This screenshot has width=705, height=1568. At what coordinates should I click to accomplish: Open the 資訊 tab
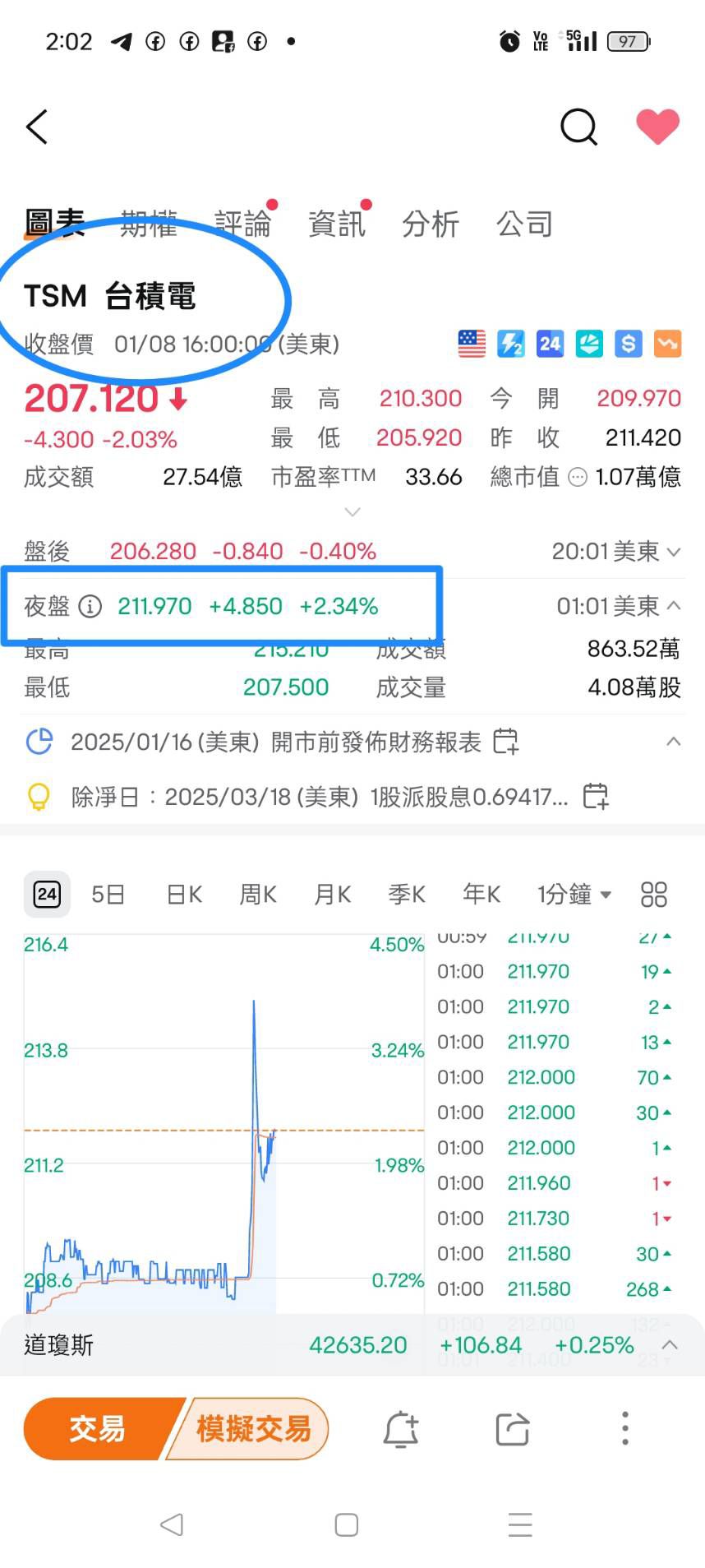[x=336, y=224]
